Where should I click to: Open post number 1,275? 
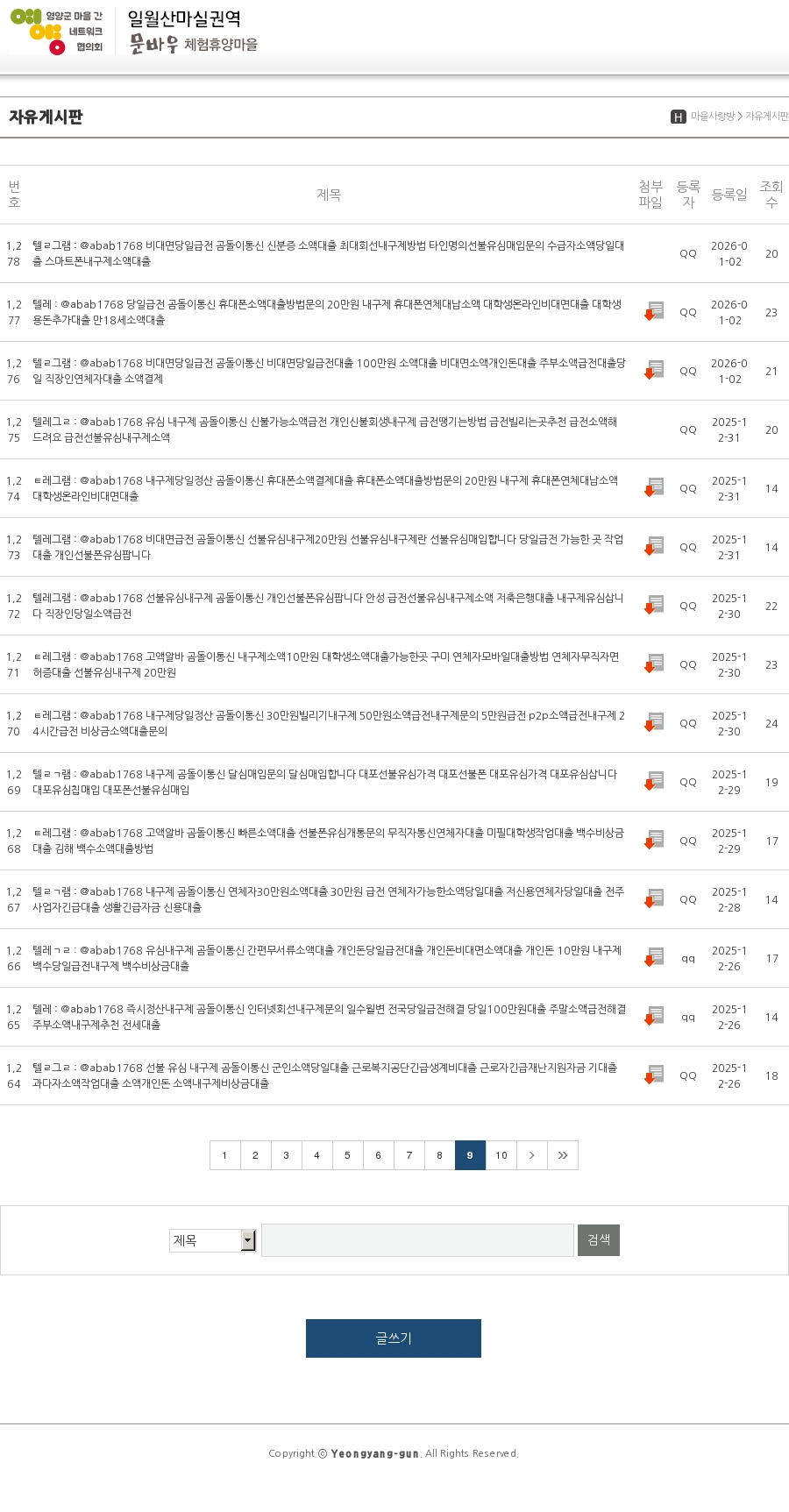click(324, 429)
